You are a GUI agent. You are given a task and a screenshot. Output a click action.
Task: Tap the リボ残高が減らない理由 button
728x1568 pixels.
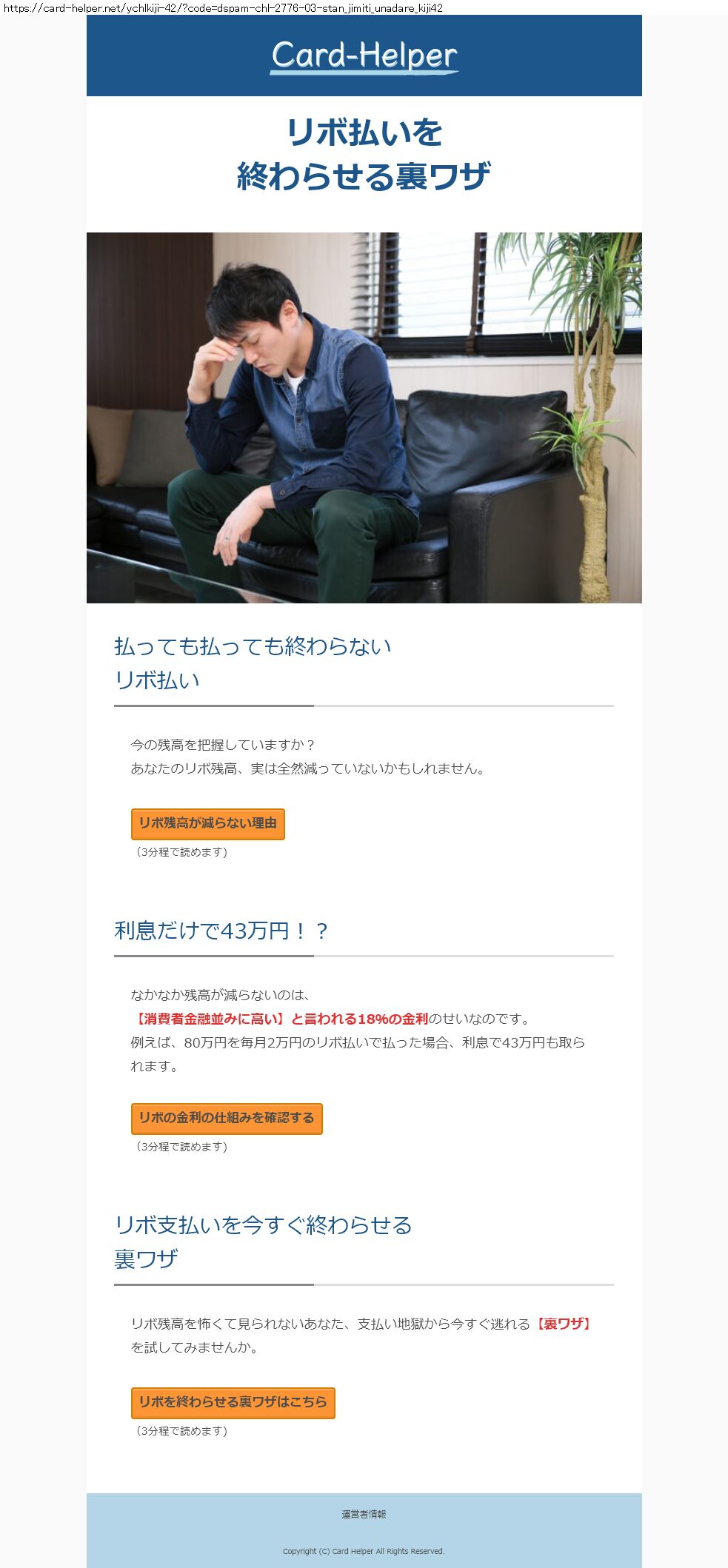tap(207, 823)
